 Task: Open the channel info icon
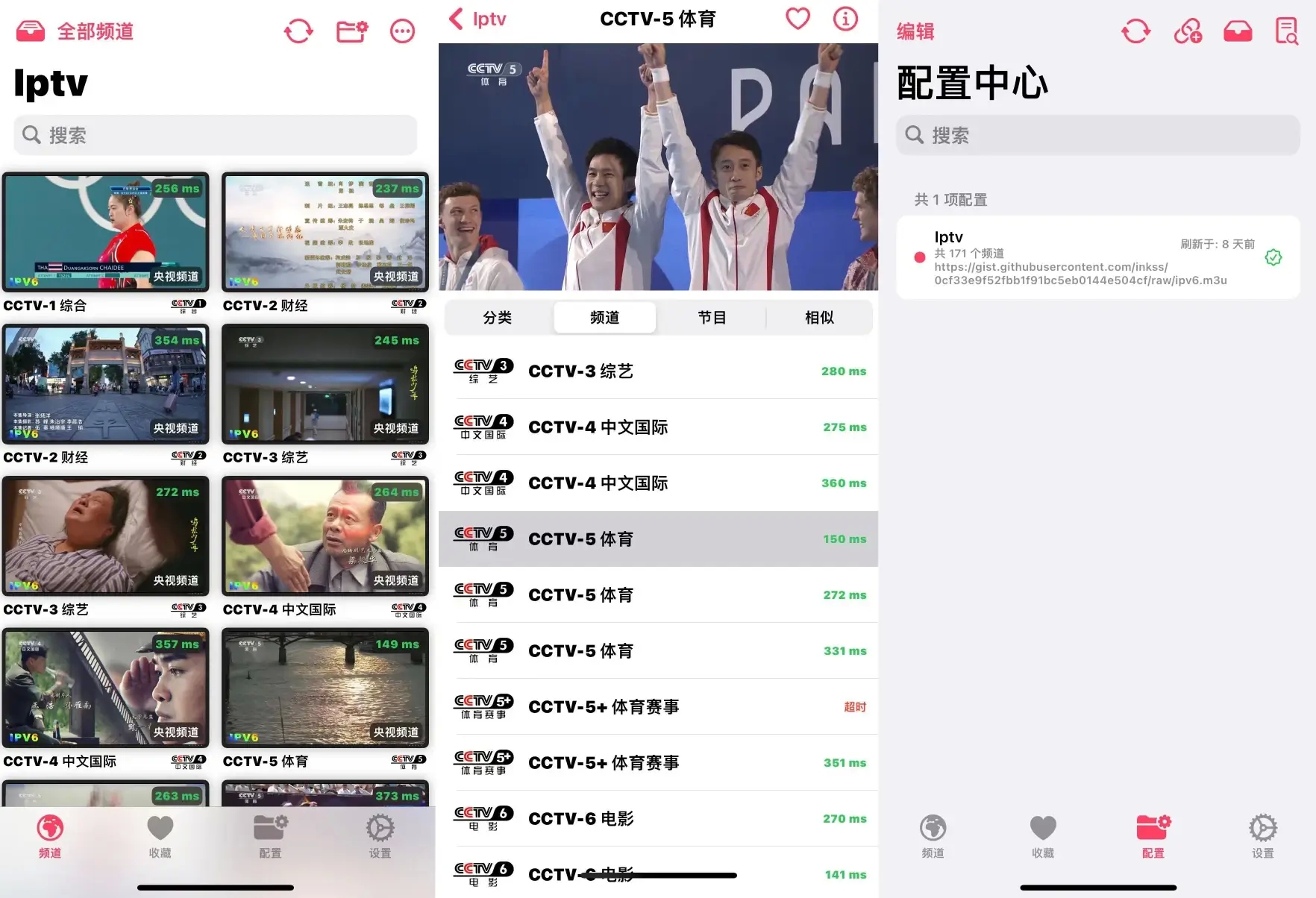(845, 19)
